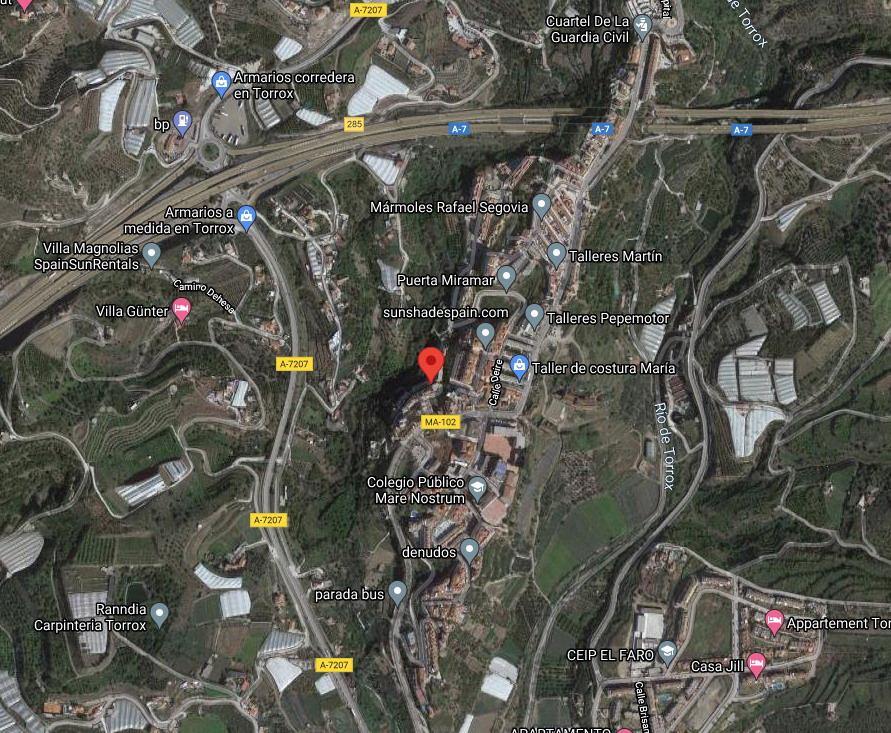The image size is (891, 733).
Task: View Colegio Público Mare Nostrum school
Action: point(478,488)
